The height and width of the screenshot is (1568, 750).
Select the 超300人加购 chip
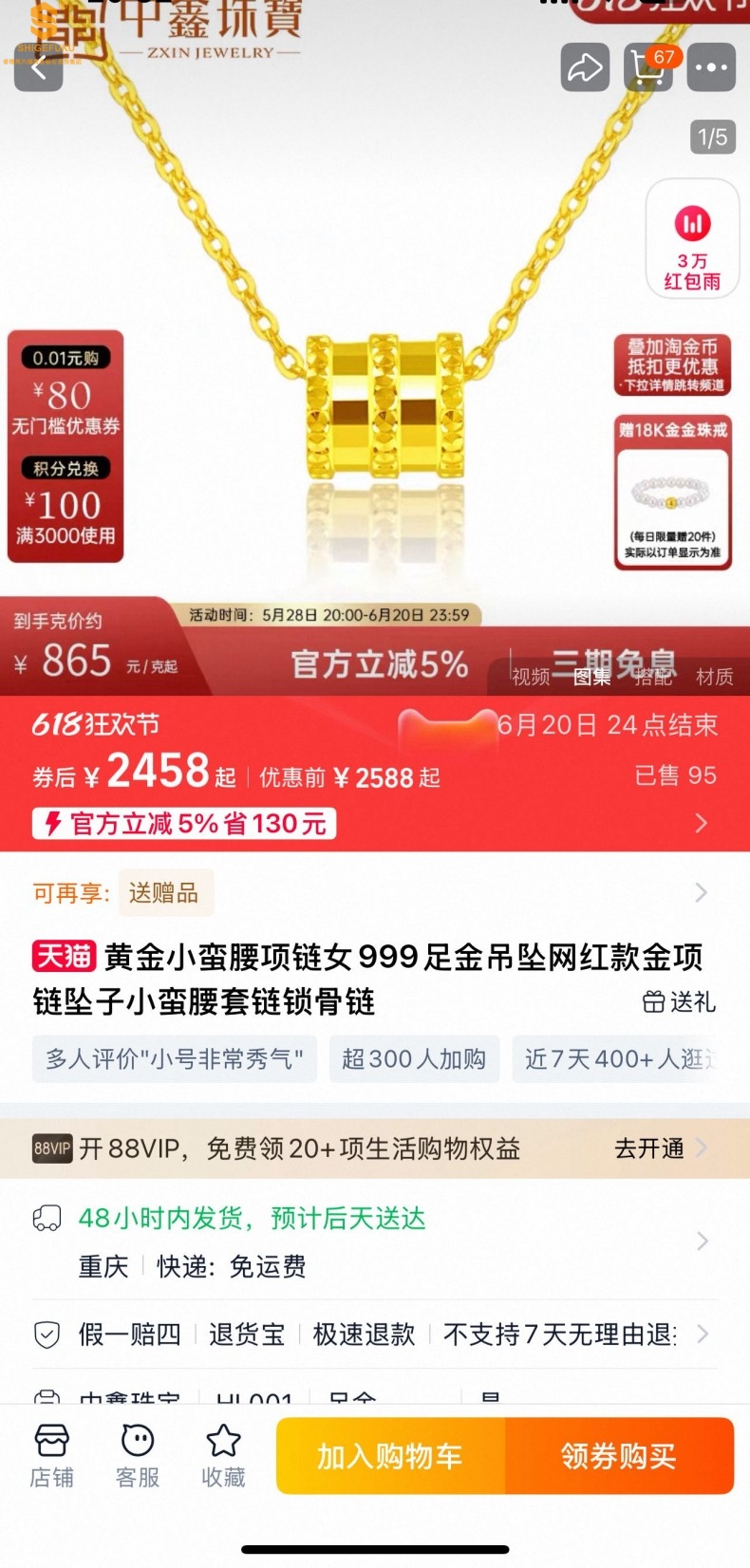[x=413, y=1059]
